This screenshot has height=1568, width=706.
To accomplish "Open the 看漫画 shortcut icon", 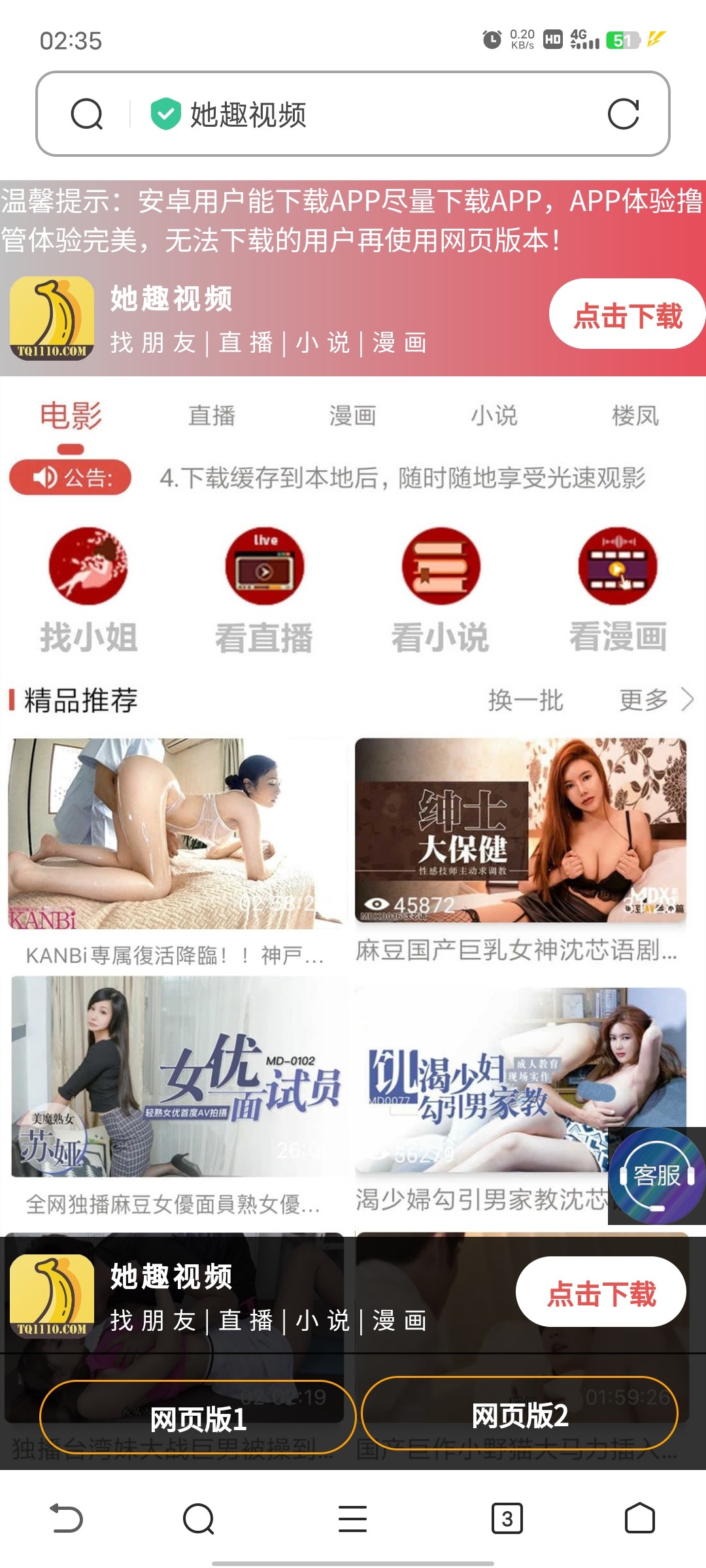I will (617, 588).
